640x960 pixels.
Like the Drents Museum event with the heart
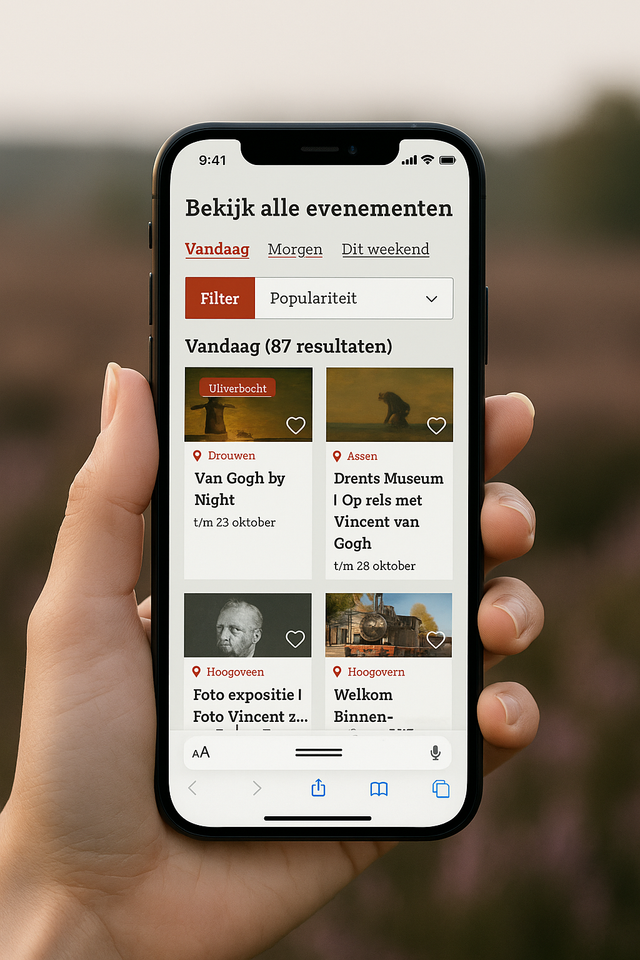(x=436, y=425)
